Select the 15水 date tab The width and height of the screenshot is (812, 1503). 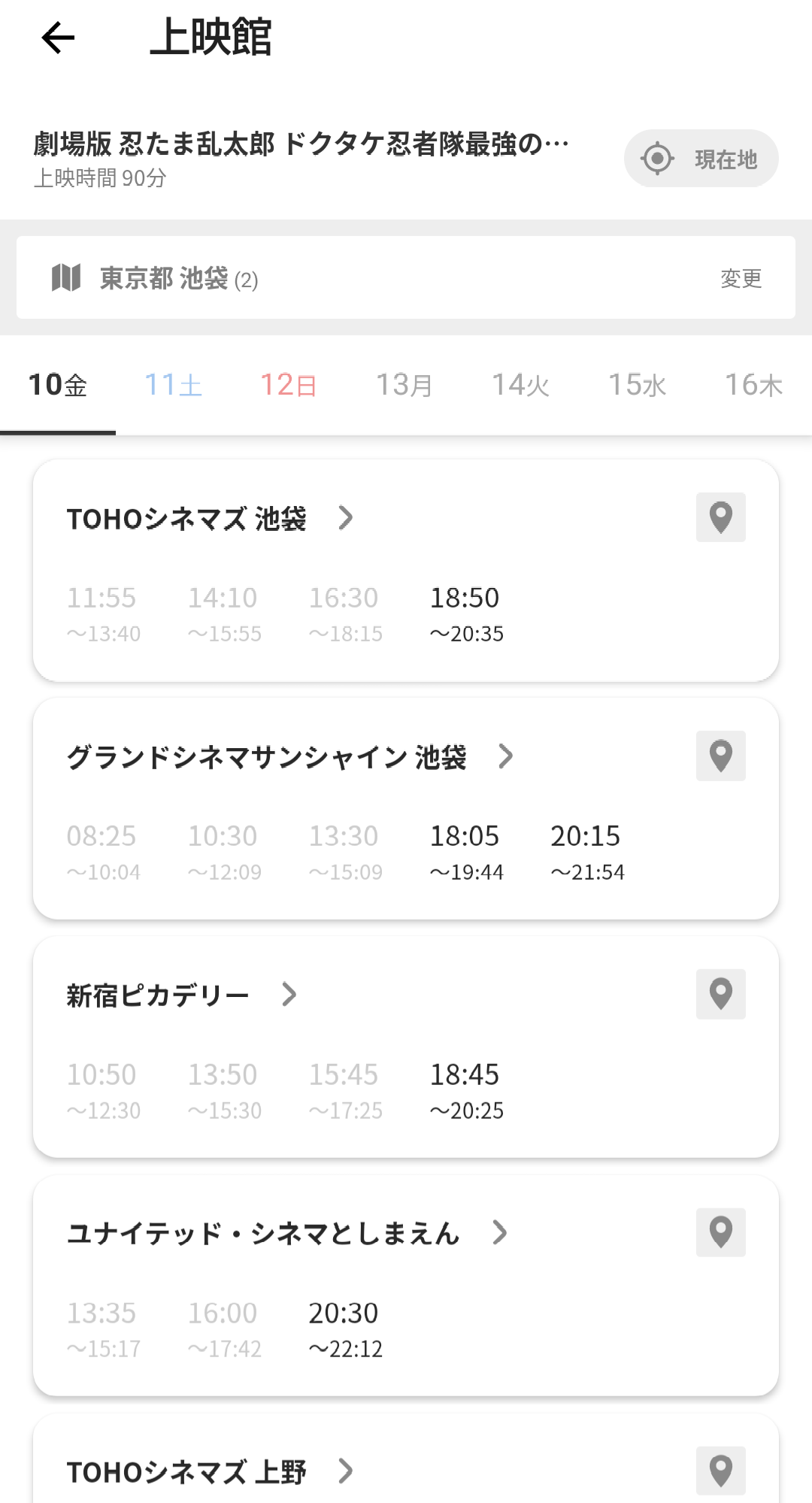(638, 385)
